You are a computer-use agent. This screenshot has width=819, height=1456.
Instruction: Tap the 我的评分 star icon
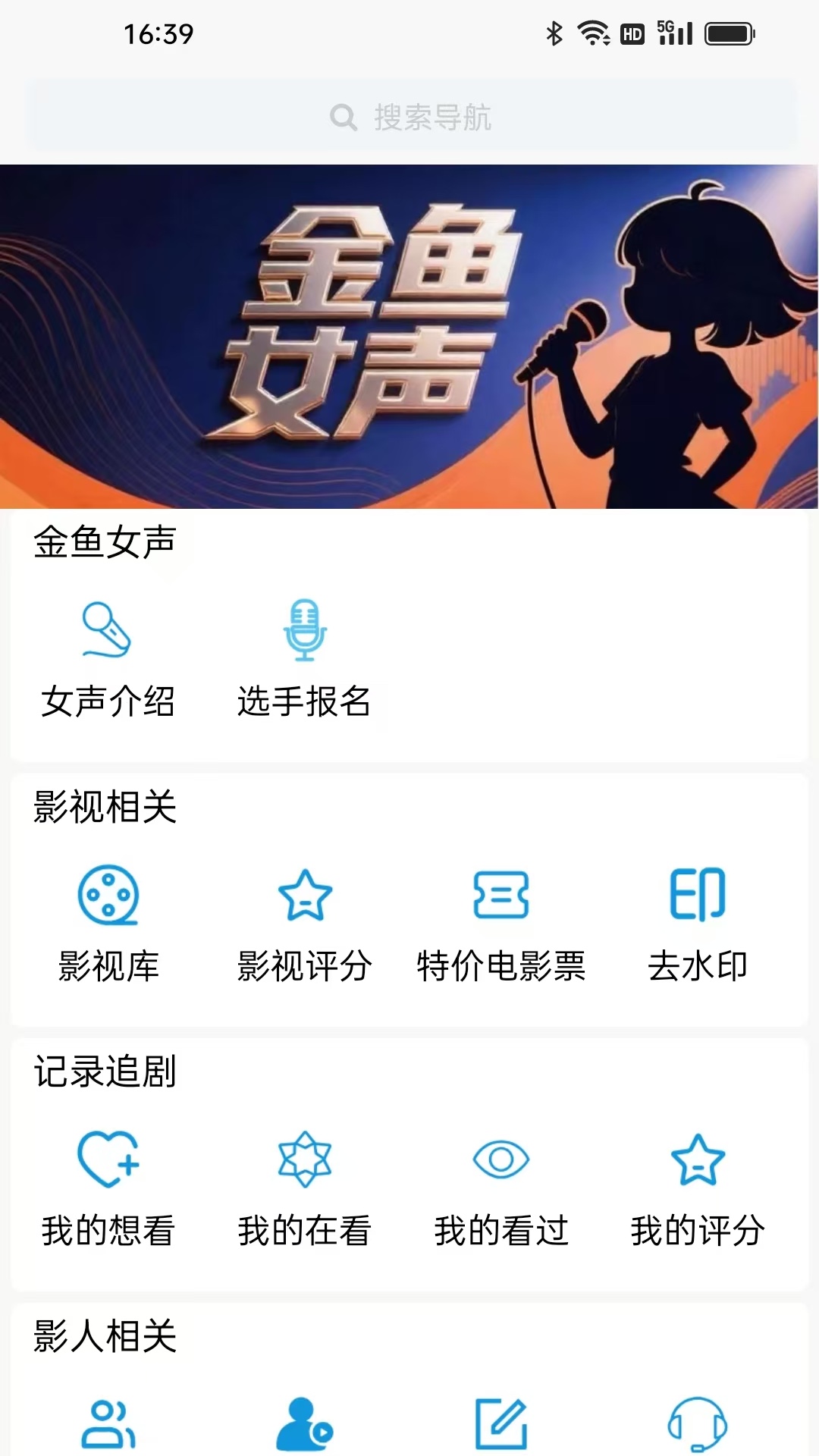pyautogui.click(x=698, y=1160)
